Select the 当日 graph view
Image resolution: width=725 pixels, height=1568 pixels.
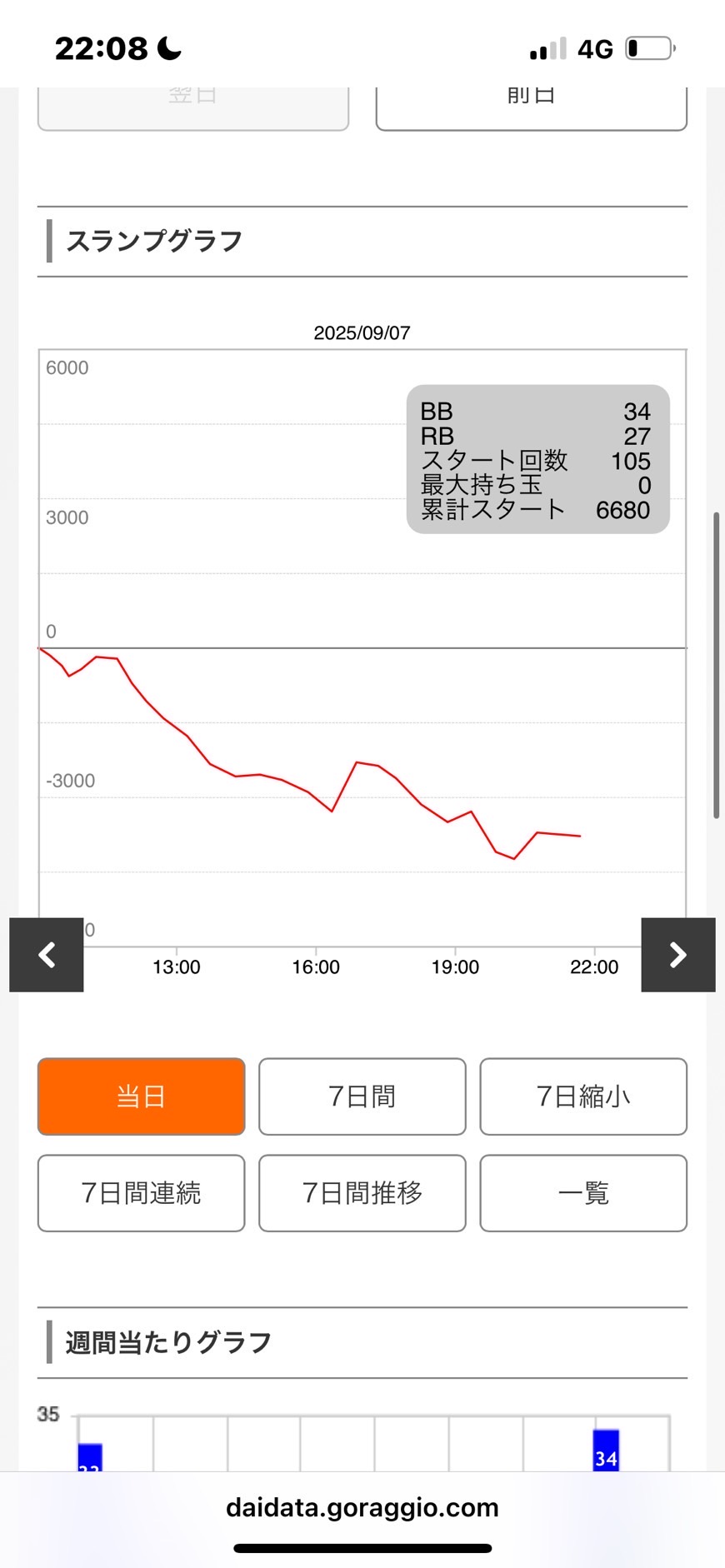tap(142, 1096)
